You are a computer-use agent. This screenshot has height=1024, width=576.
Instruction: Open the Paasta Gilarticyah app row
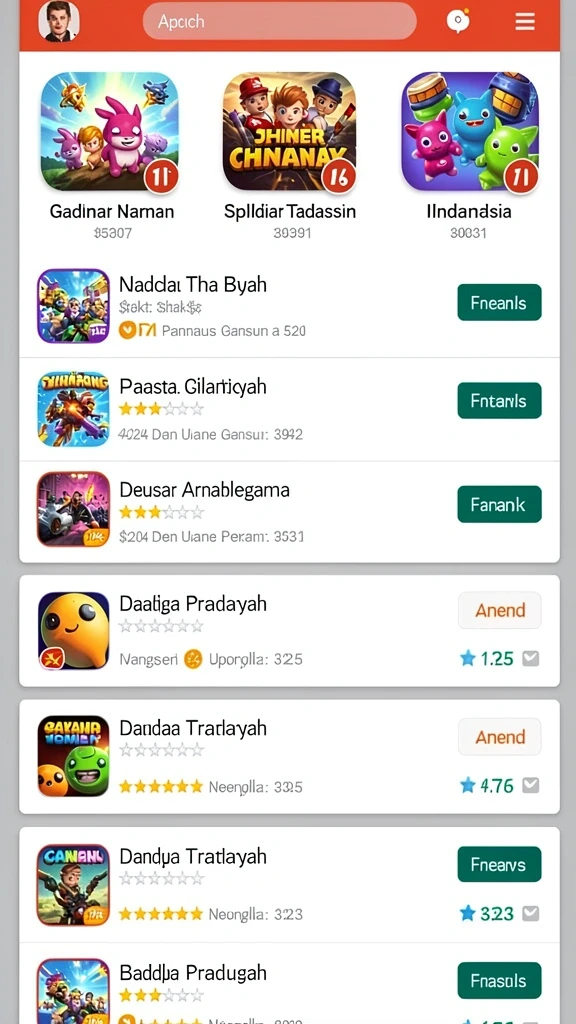289,409
